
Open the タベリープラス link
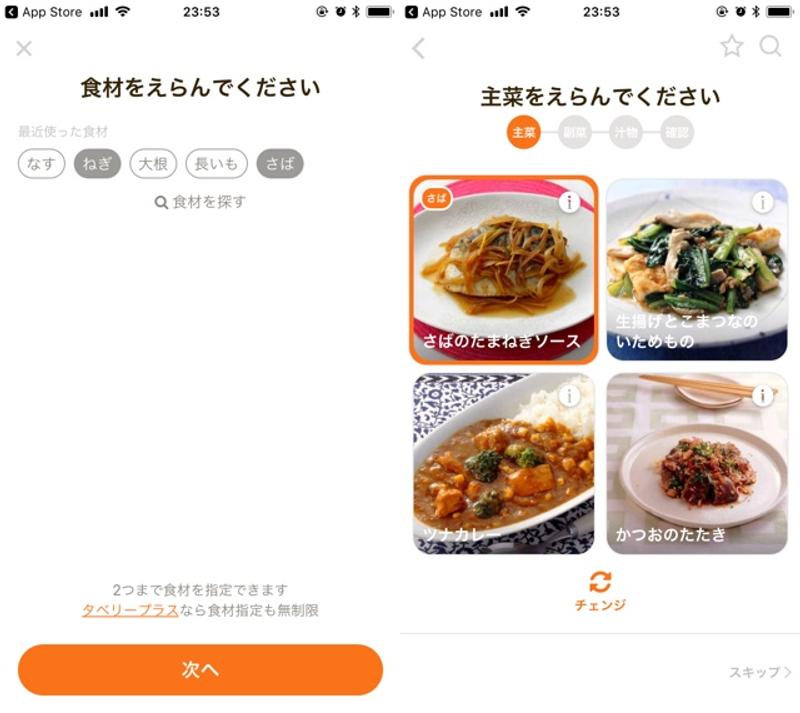130,610
